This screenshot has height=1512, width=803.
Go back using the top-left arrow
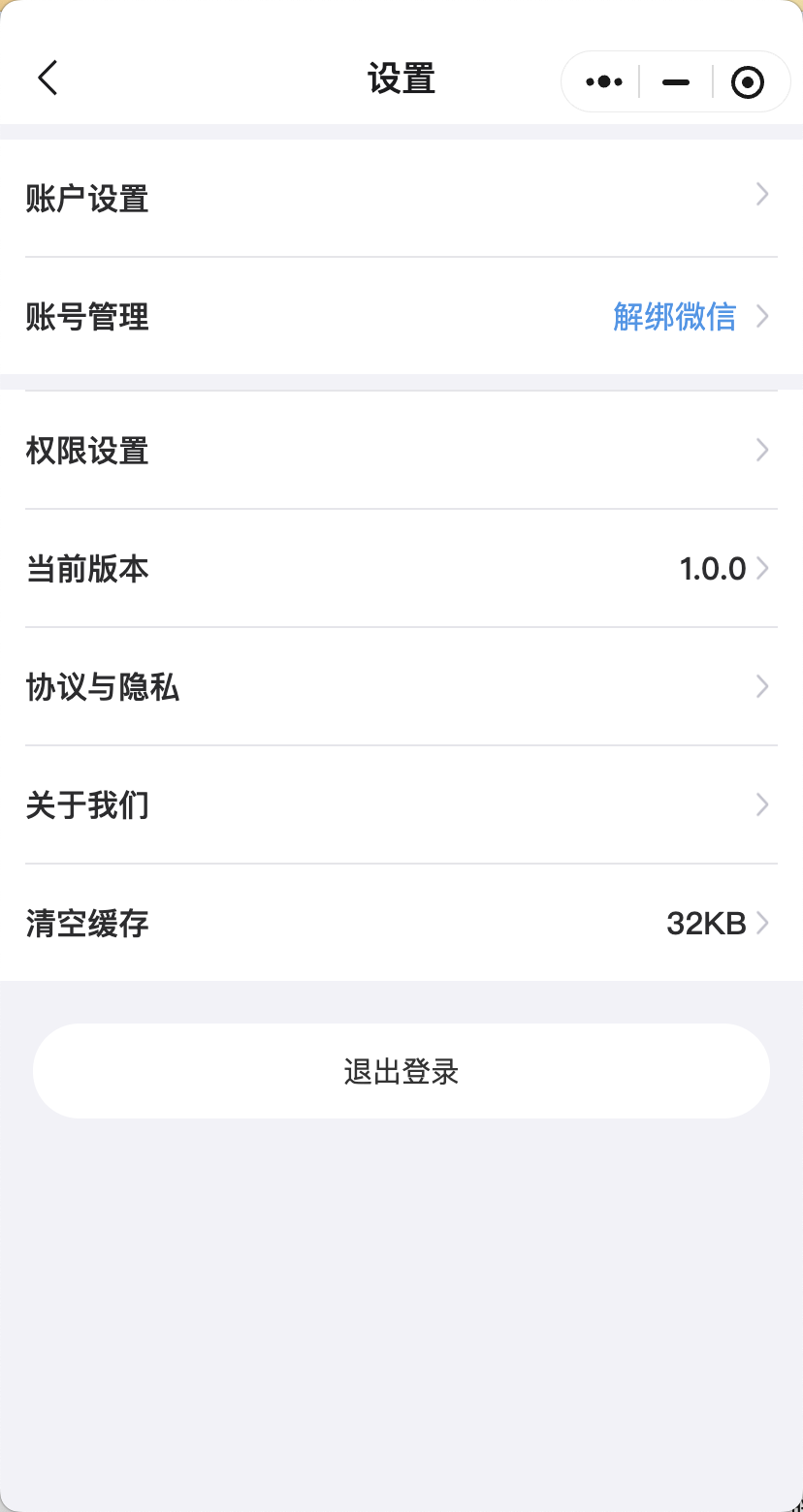(x=48, y=78)
